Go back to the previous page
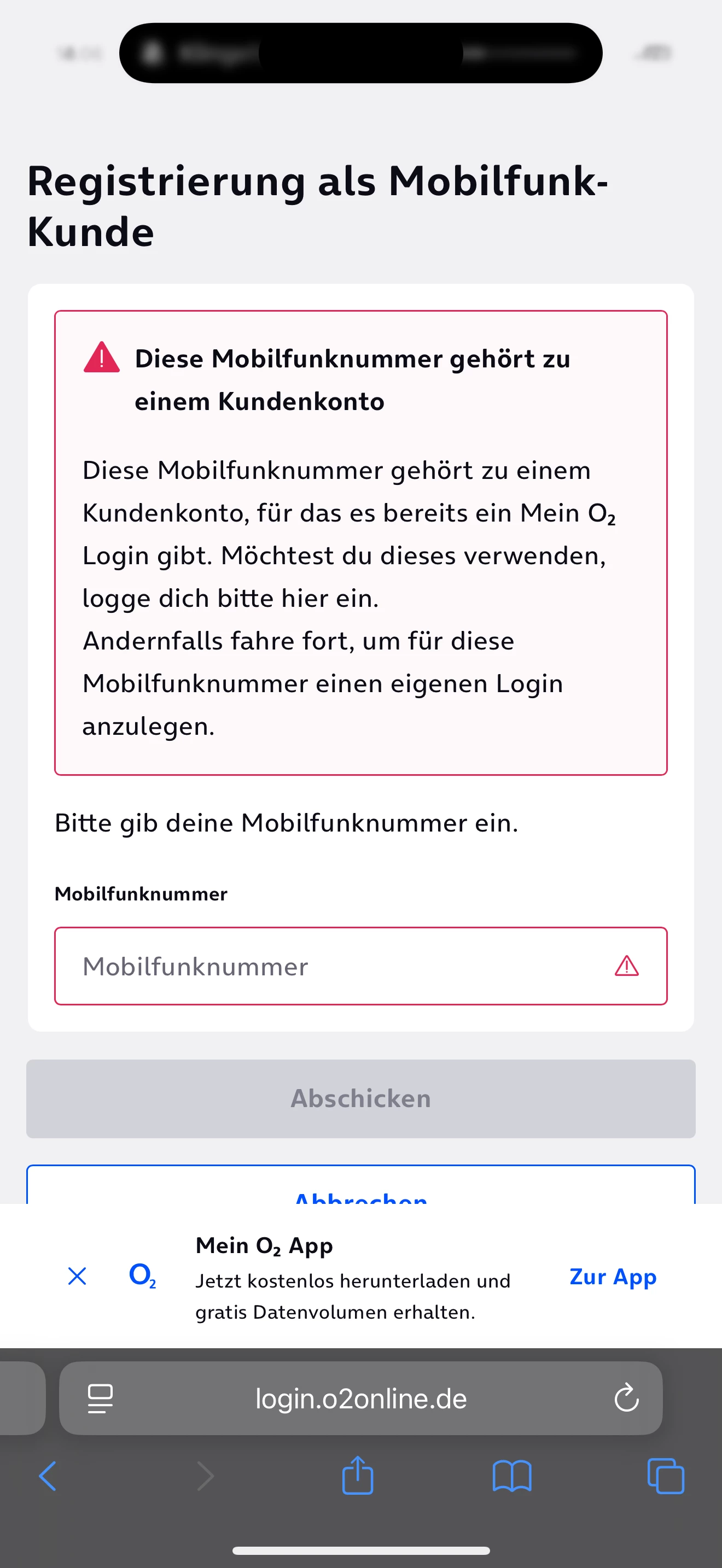The width and height of the screenshot is (722, 1568). pos(48,1476)
